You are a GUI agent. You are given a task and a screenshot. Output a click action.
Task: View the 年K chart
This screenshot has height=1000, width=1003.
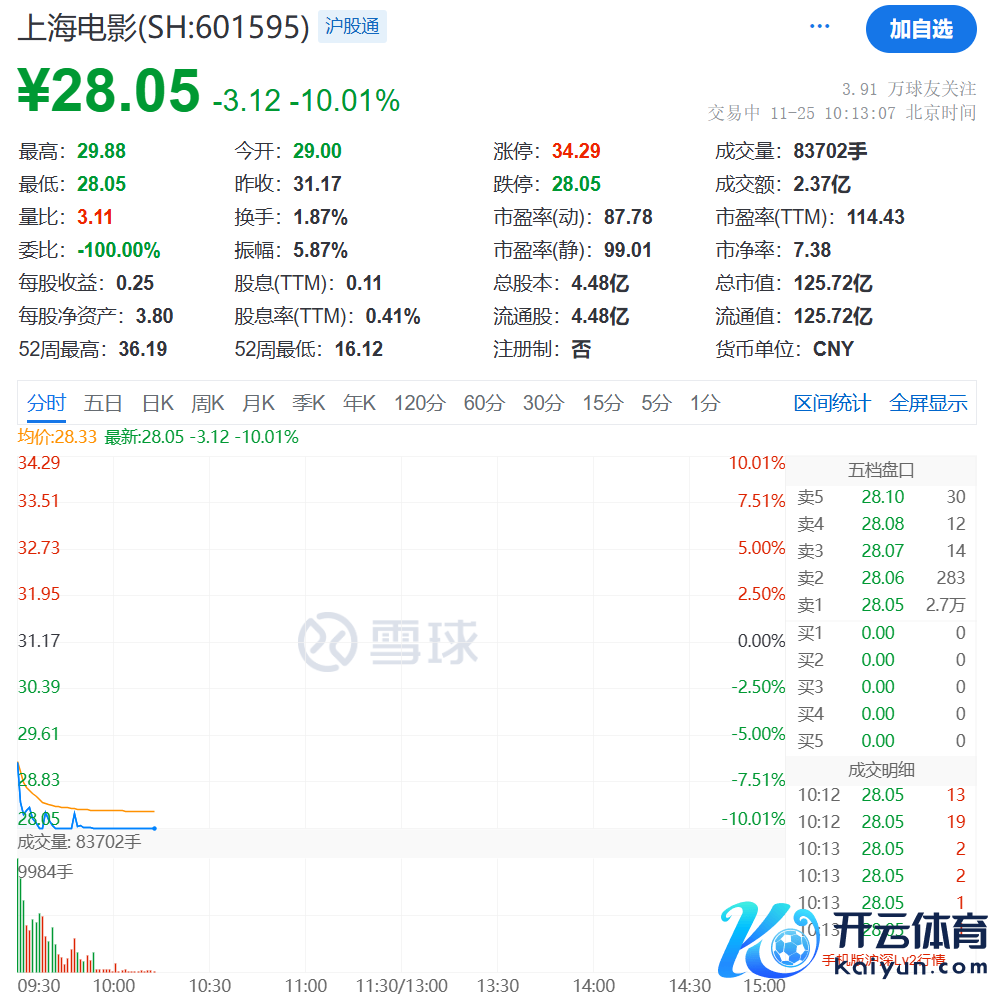(x=359, y=403)
